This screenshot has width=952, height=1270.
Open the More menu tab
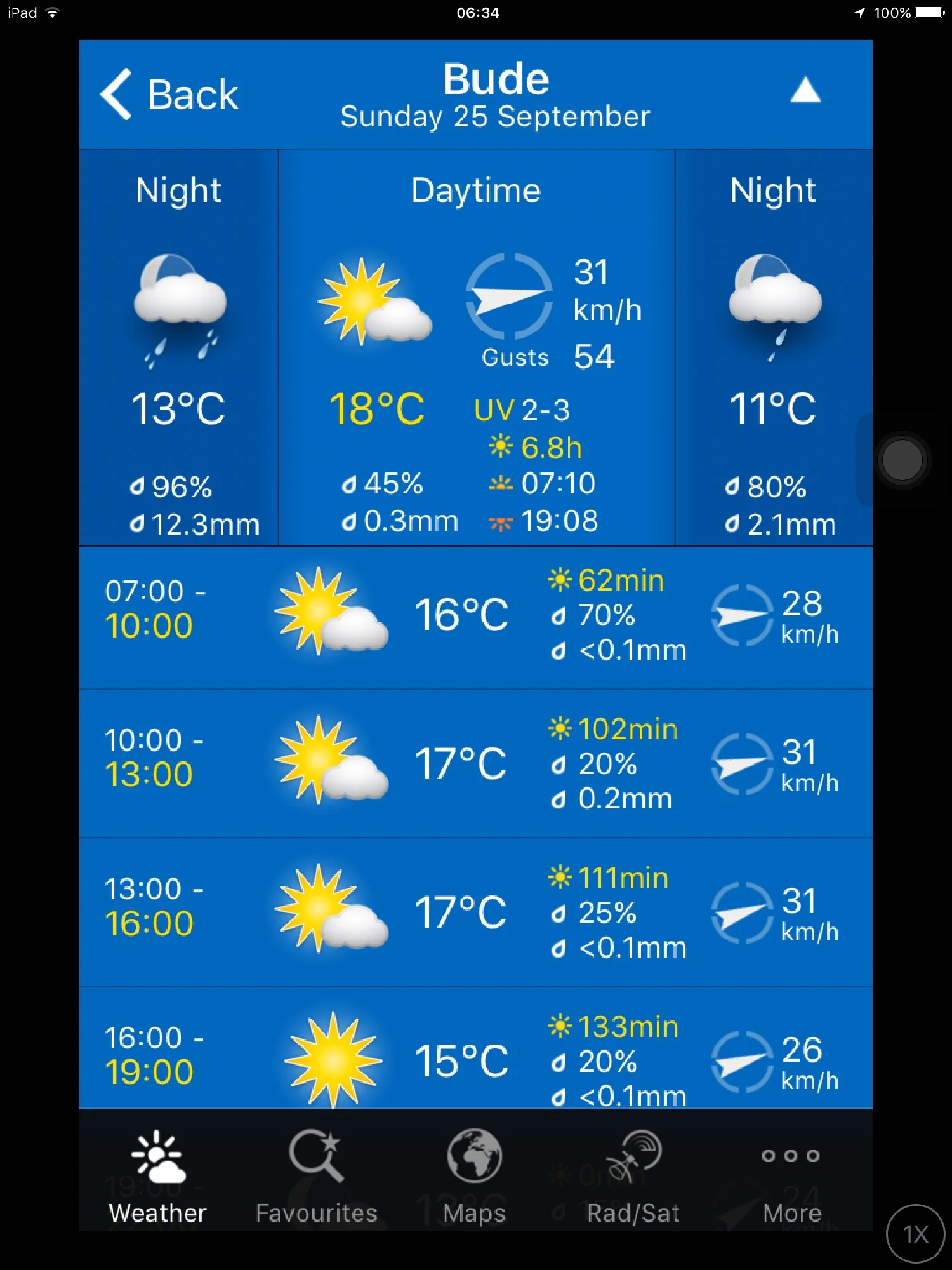(x=791, y=1177)
